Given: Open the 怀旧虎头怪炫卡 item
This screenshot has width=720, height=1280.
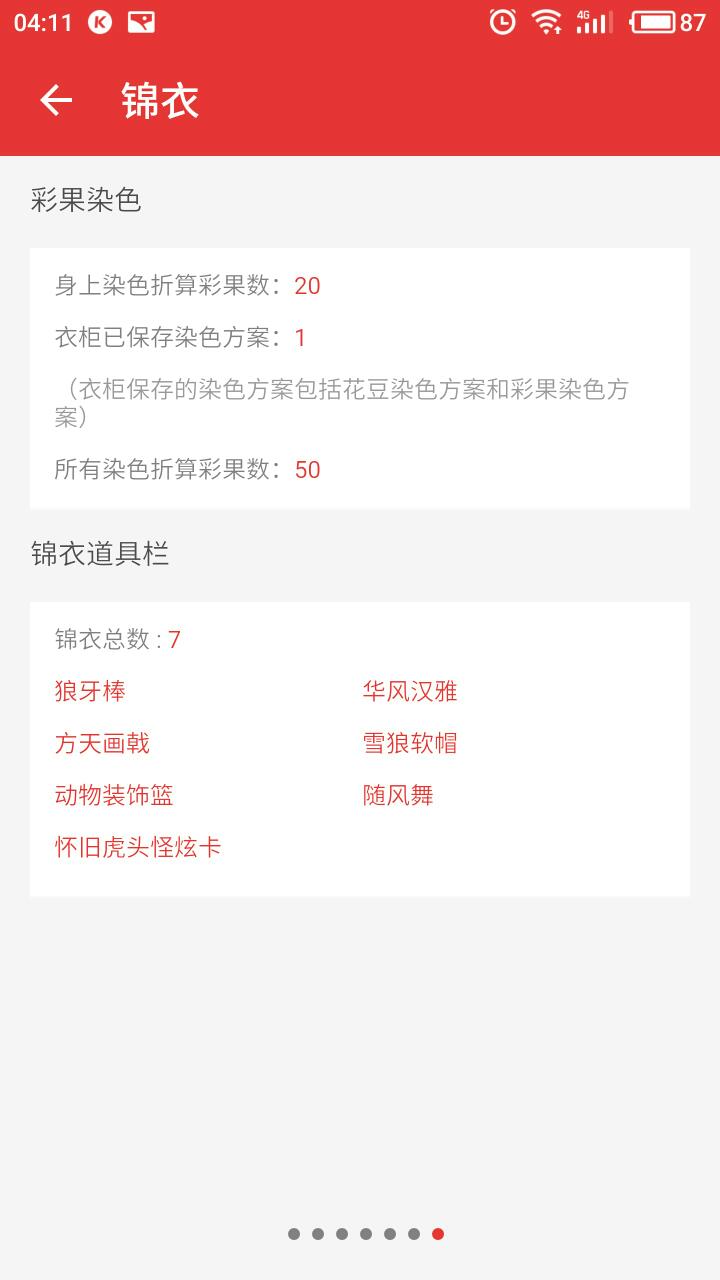Looking at the screenshot, I should pyautogui.click(x=138, y=847).
